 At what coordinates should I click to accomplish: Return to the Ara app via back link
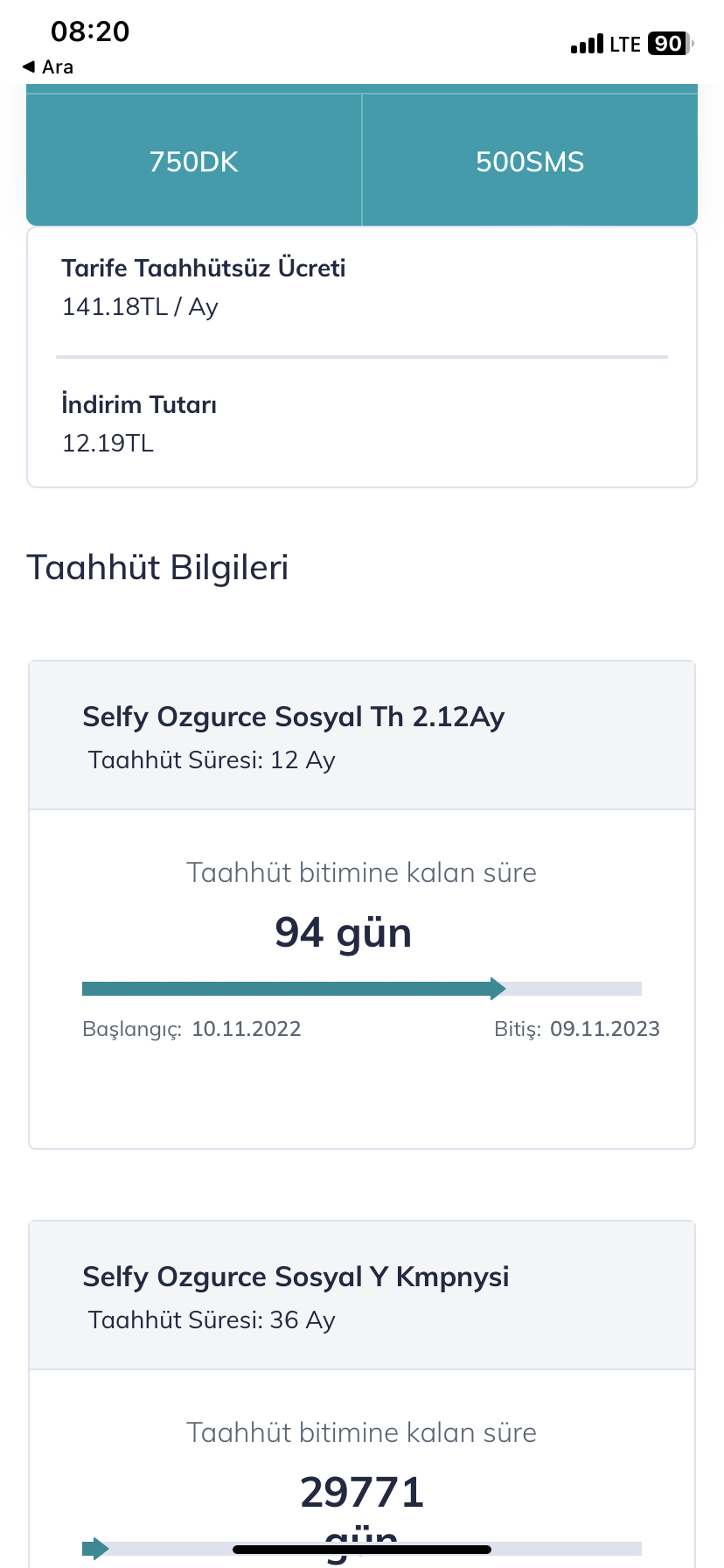[48, 66]
